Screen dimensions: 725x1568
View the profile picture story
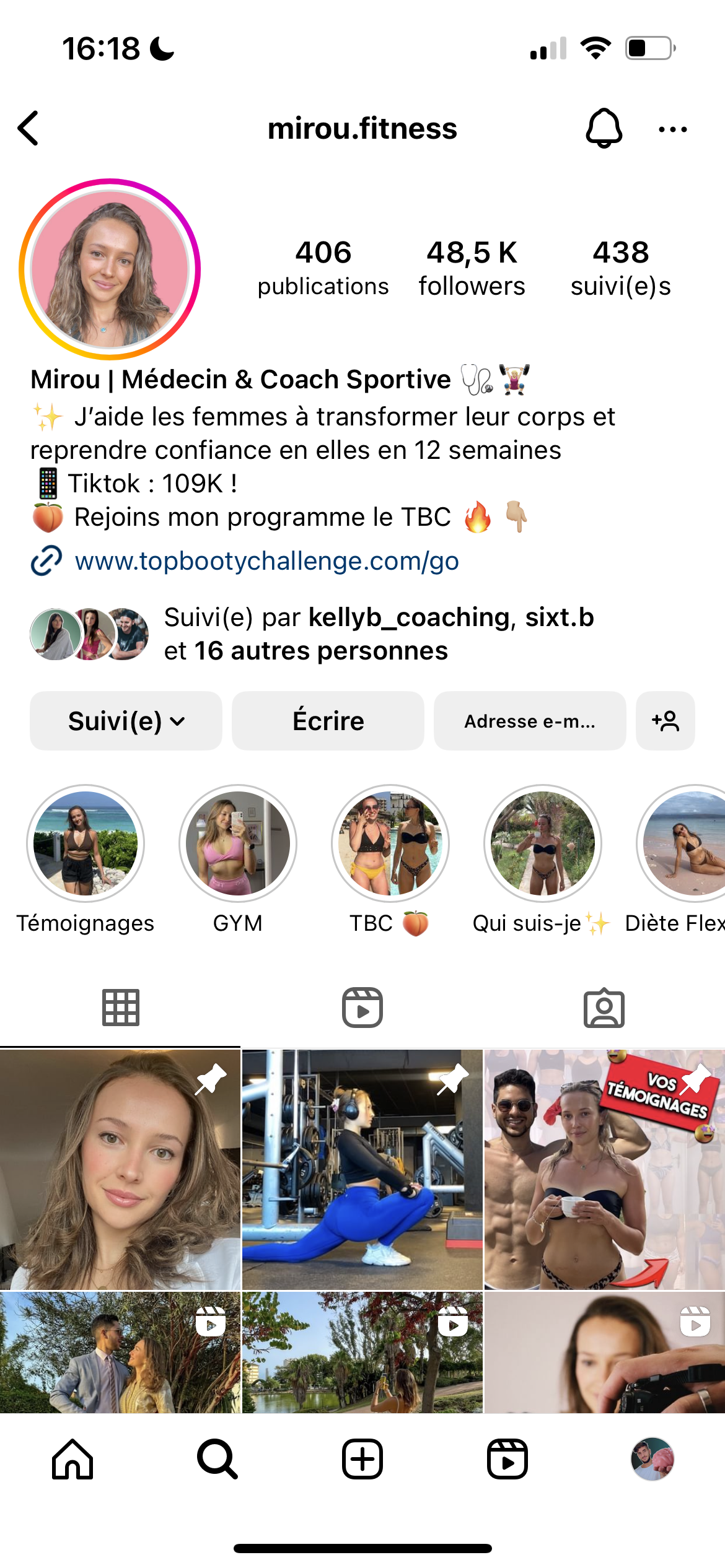point(110,269)
